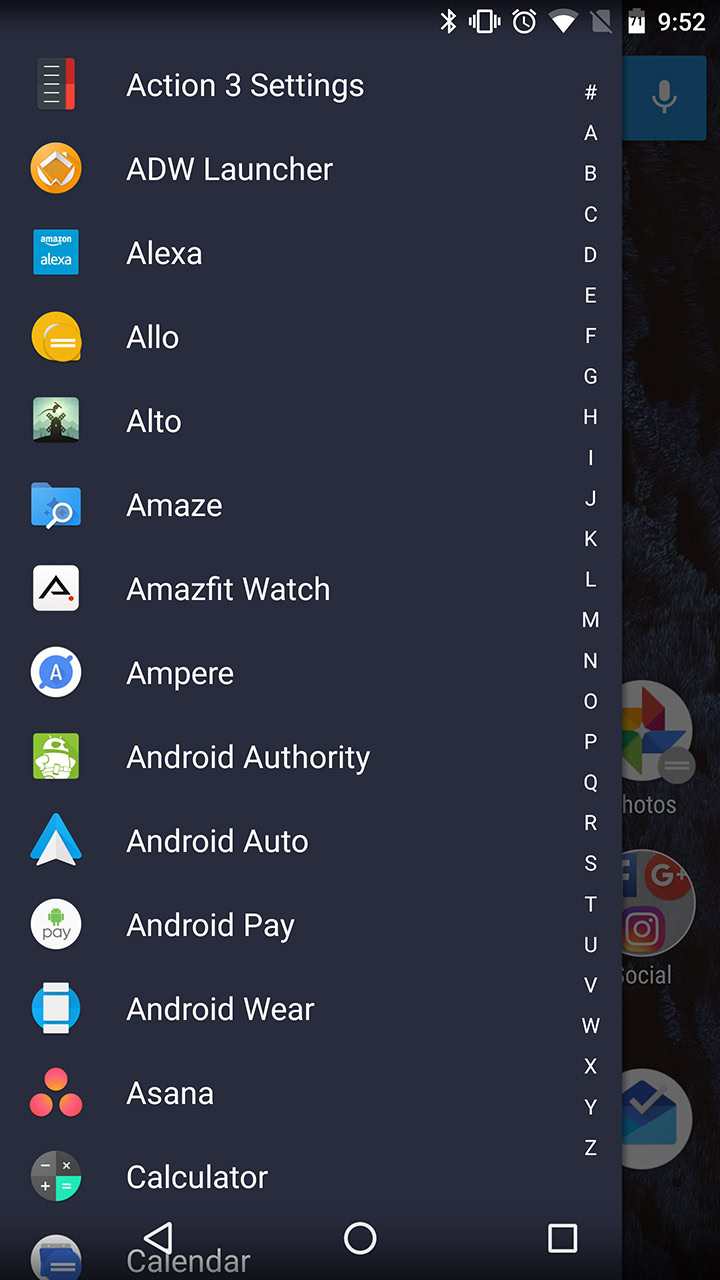The image size is (720, 1280).
Task: Open the Alto game
Action: [153, 422]
